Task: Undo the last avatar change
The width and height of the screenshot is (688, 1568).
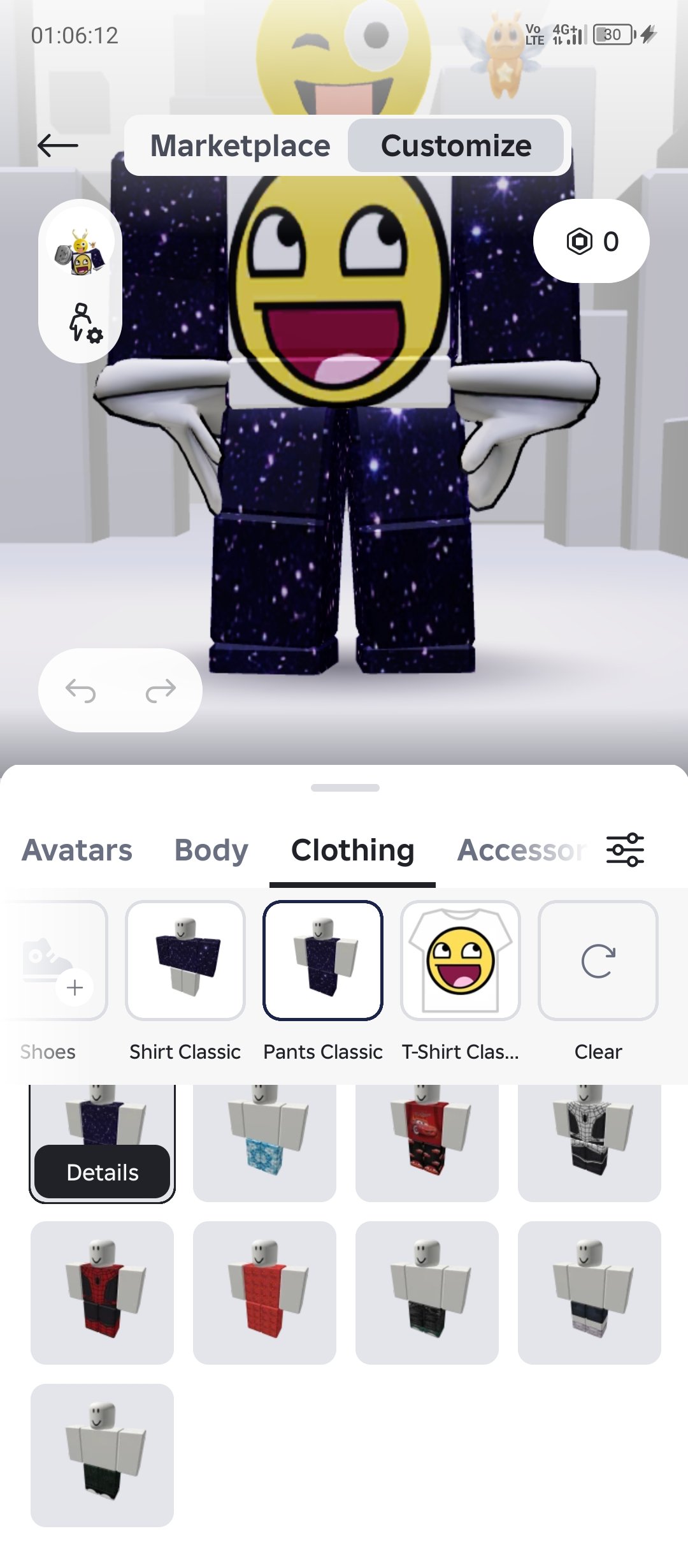Action: coord(81,690)
